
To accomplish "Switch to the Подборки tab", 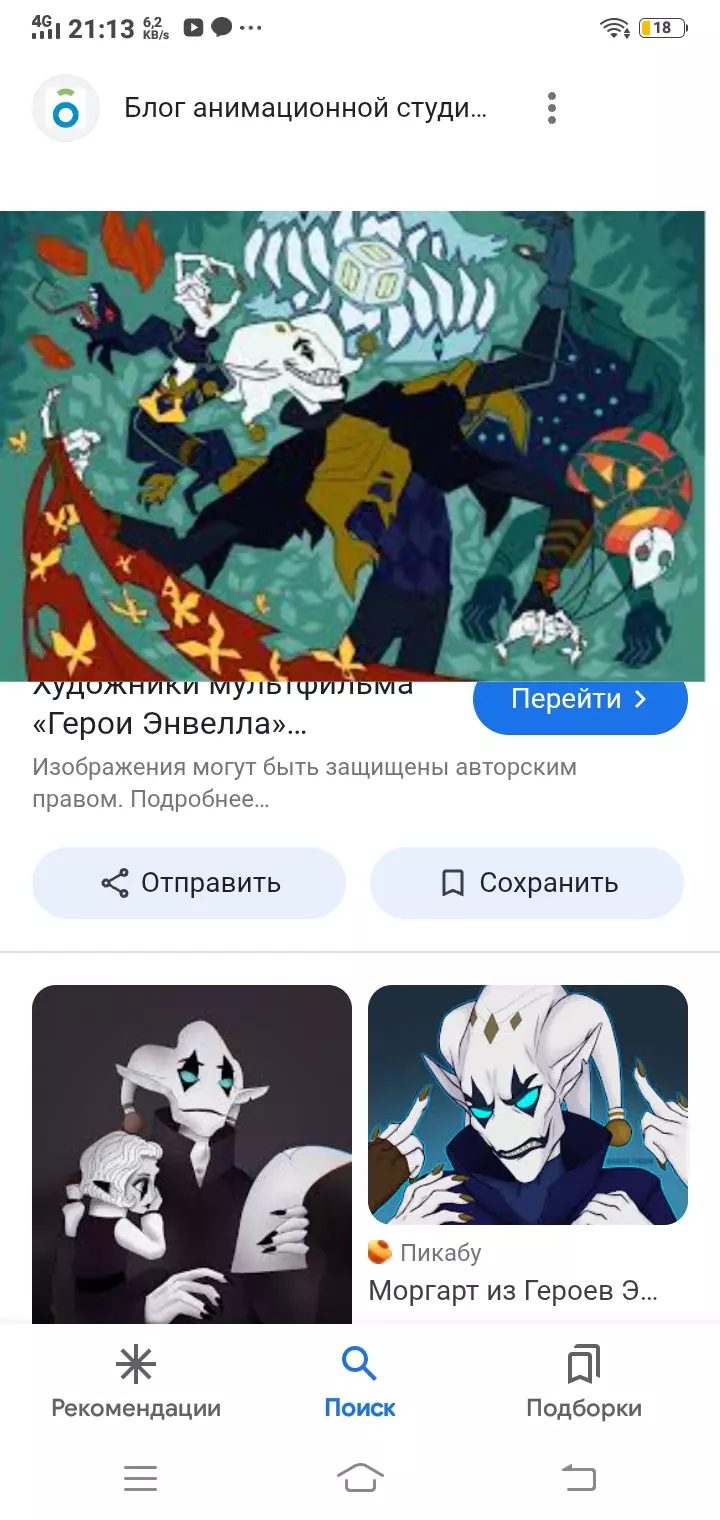I will tap(584, 1383).
